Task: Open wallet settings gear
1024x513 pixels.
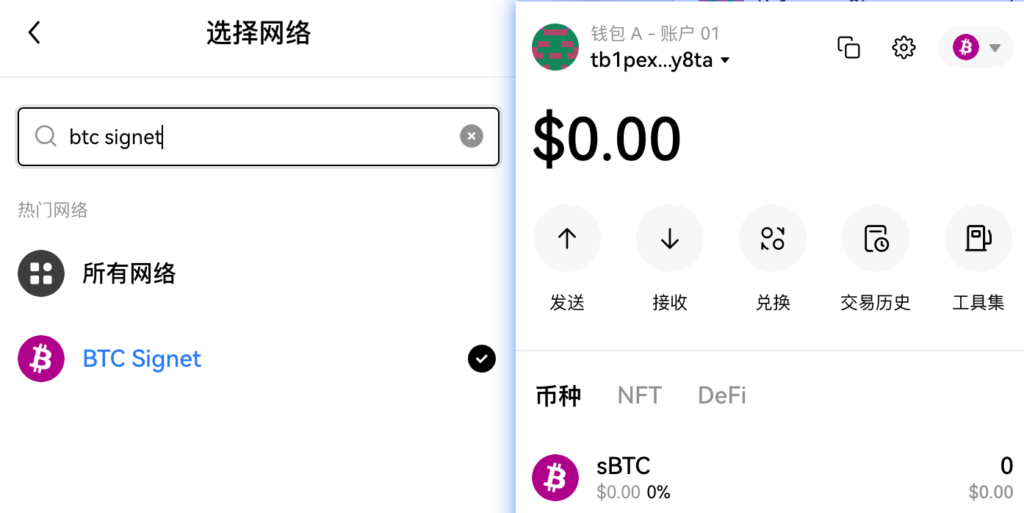Action: (903, 47)
